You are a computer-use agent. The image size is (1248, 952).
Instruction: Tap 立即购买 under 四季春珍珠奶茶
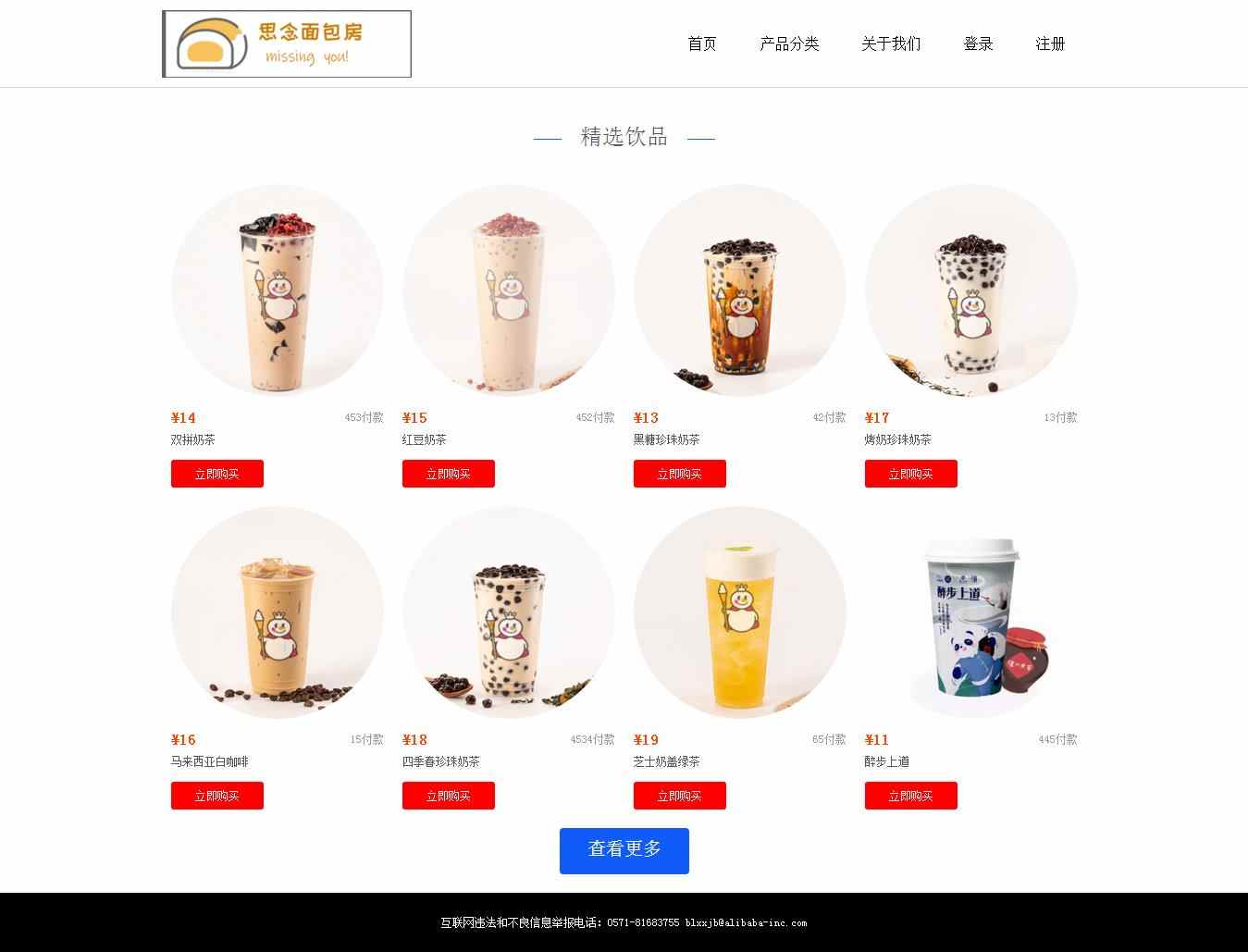point(448,796)
